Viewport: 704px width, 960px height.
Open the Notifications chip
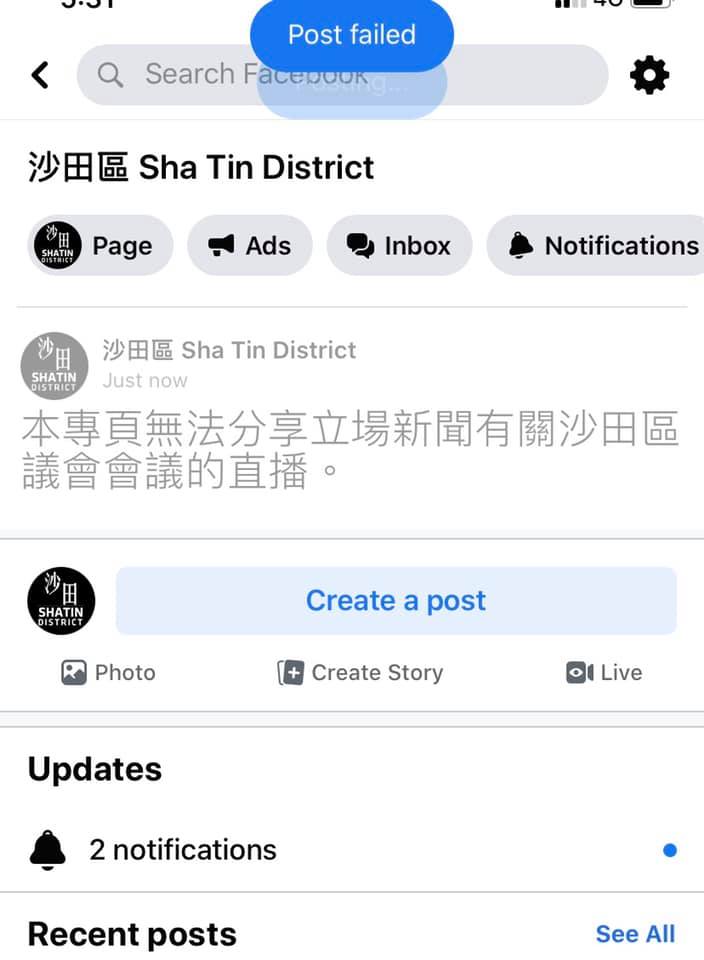click(x=602, y=246)
